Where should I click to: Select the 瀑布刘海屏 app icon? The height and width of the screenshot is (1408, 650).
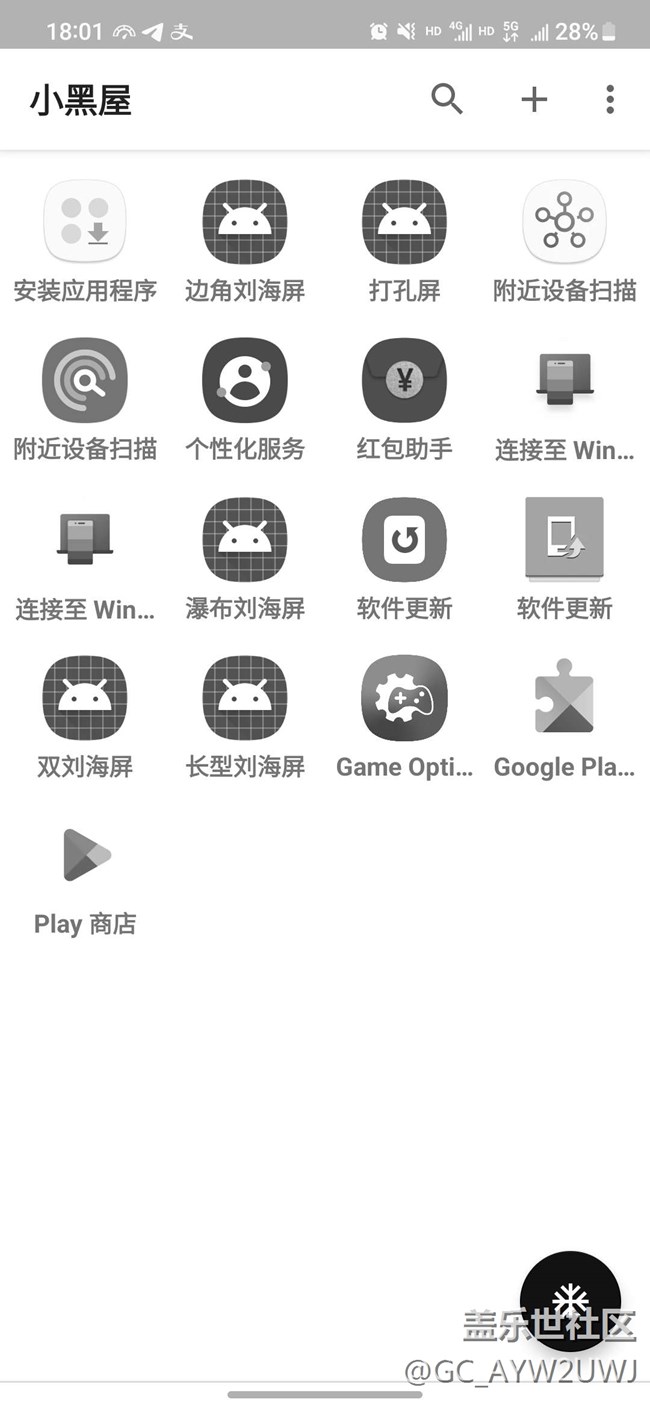[x=245, y=540]
